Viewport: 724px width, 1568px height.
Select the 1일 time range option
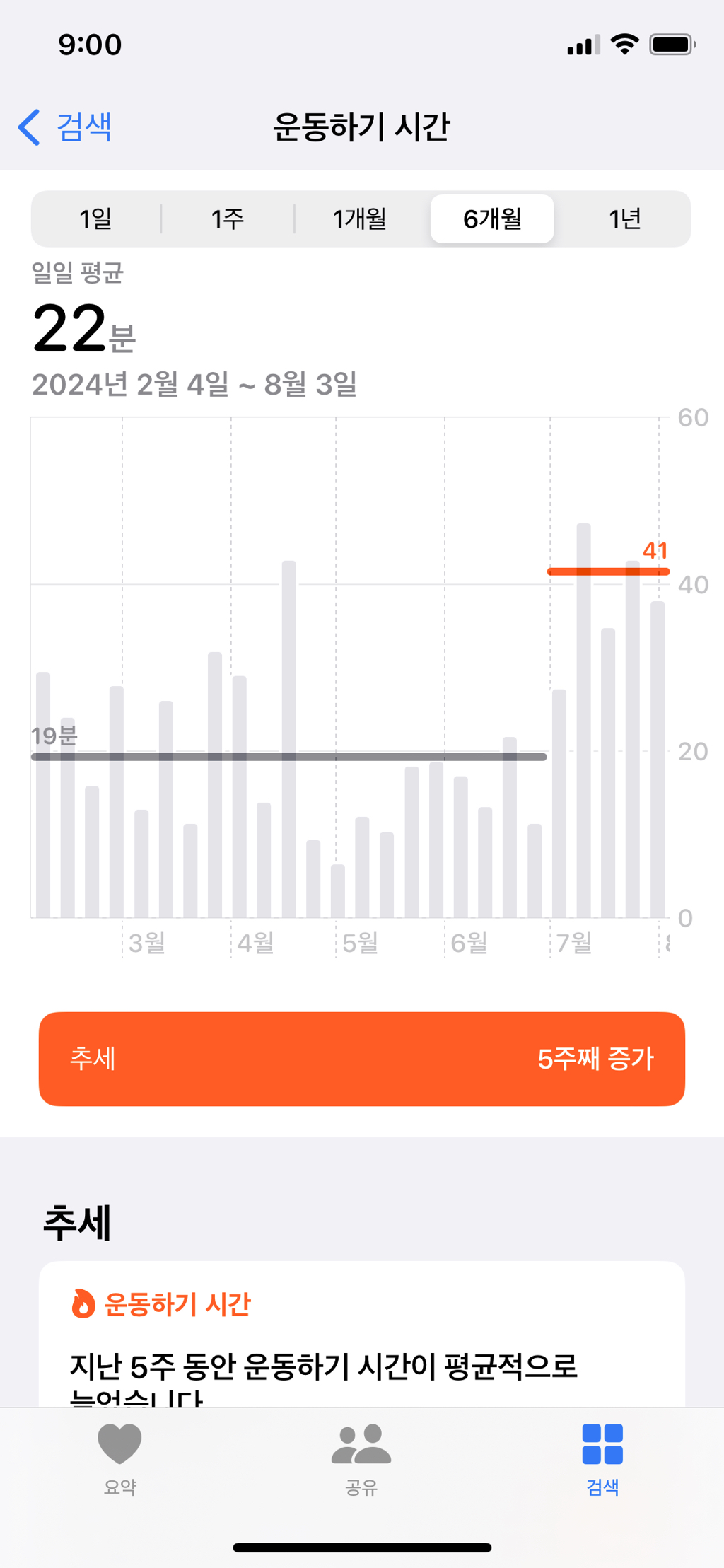(x=95, y=219)
